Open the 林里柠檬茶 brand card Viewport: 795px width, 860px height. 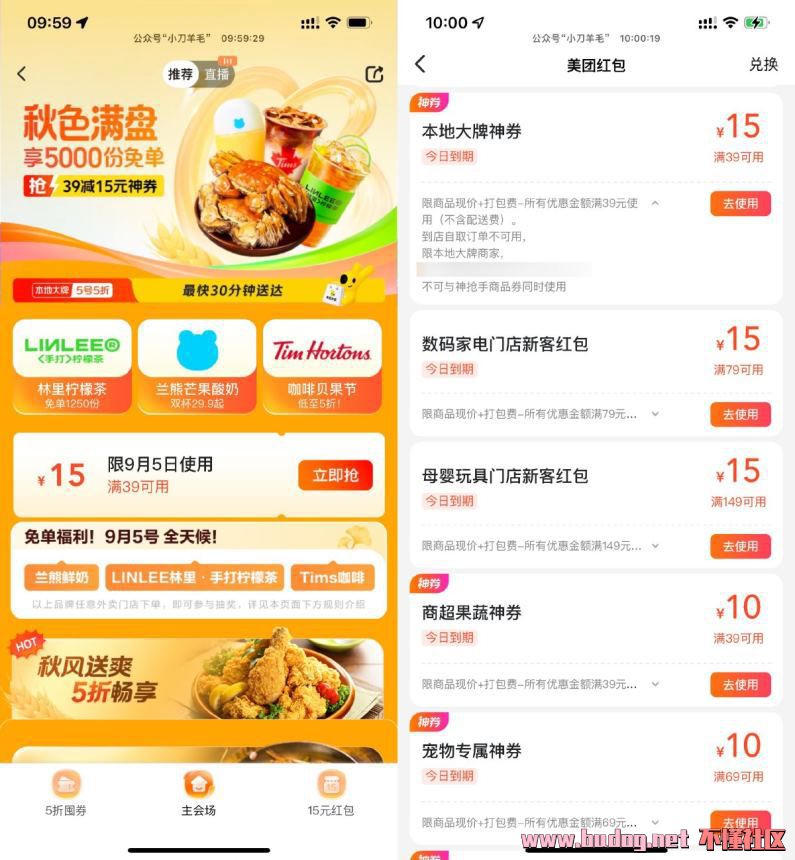[72, 366]
